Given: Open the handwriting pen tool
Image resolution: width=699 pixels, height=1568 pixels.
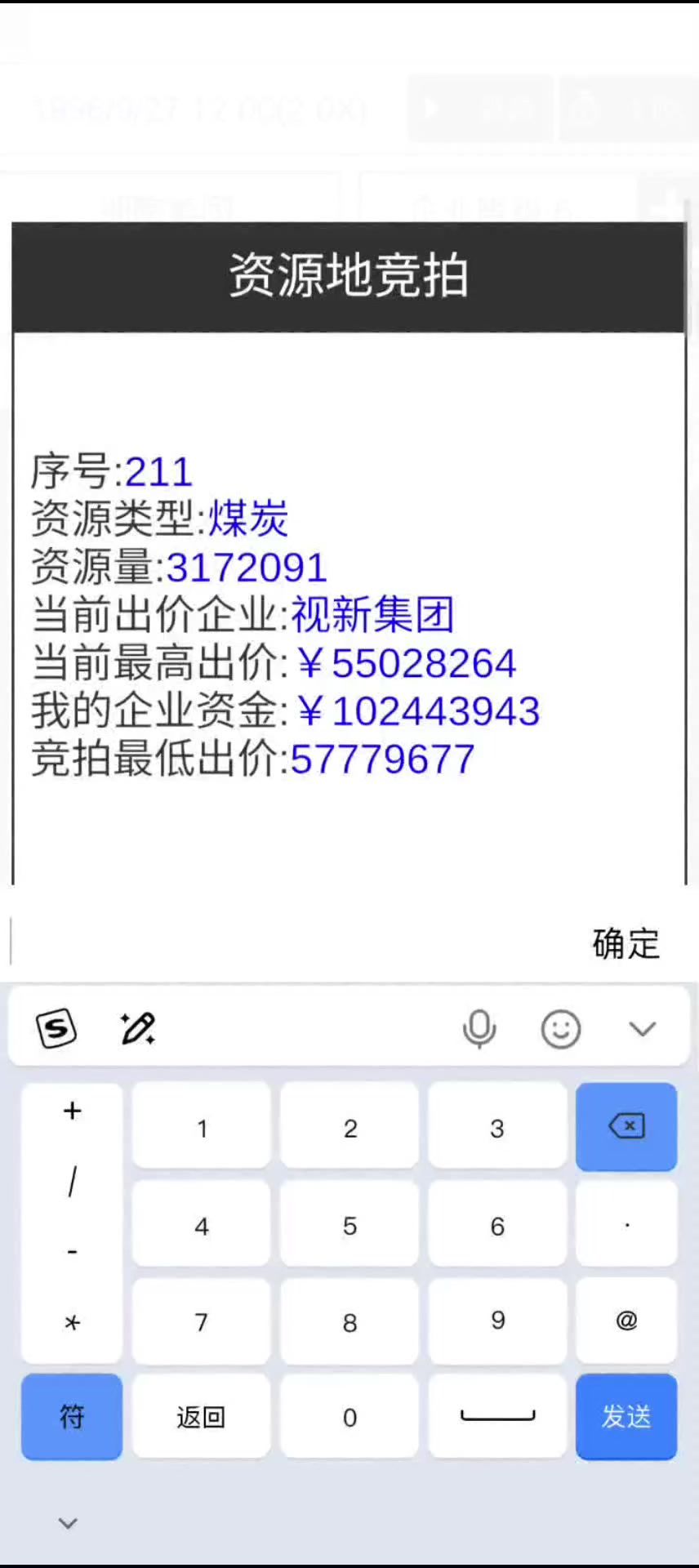Looking at the screenshot, I should tap(138, 1028).
